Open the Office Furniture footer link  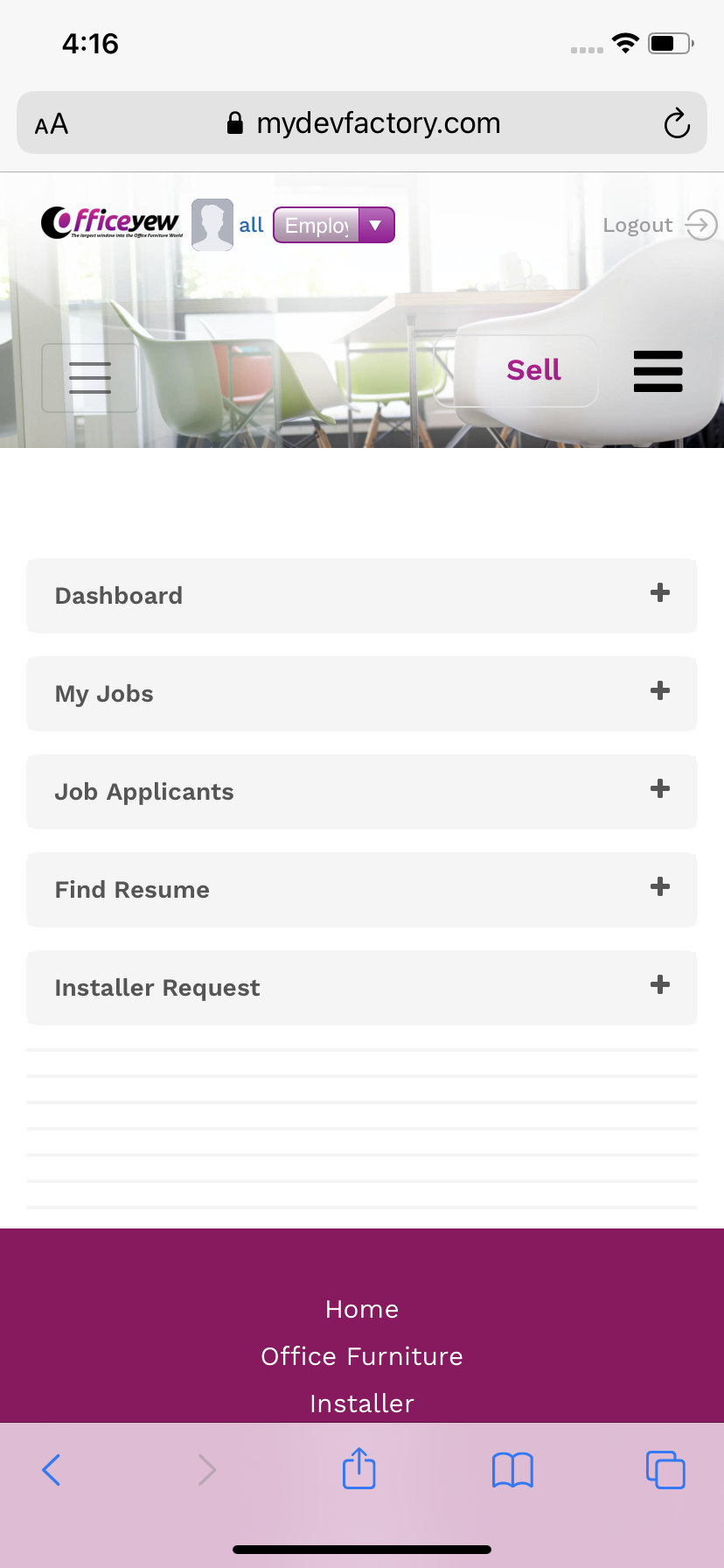362,1356
